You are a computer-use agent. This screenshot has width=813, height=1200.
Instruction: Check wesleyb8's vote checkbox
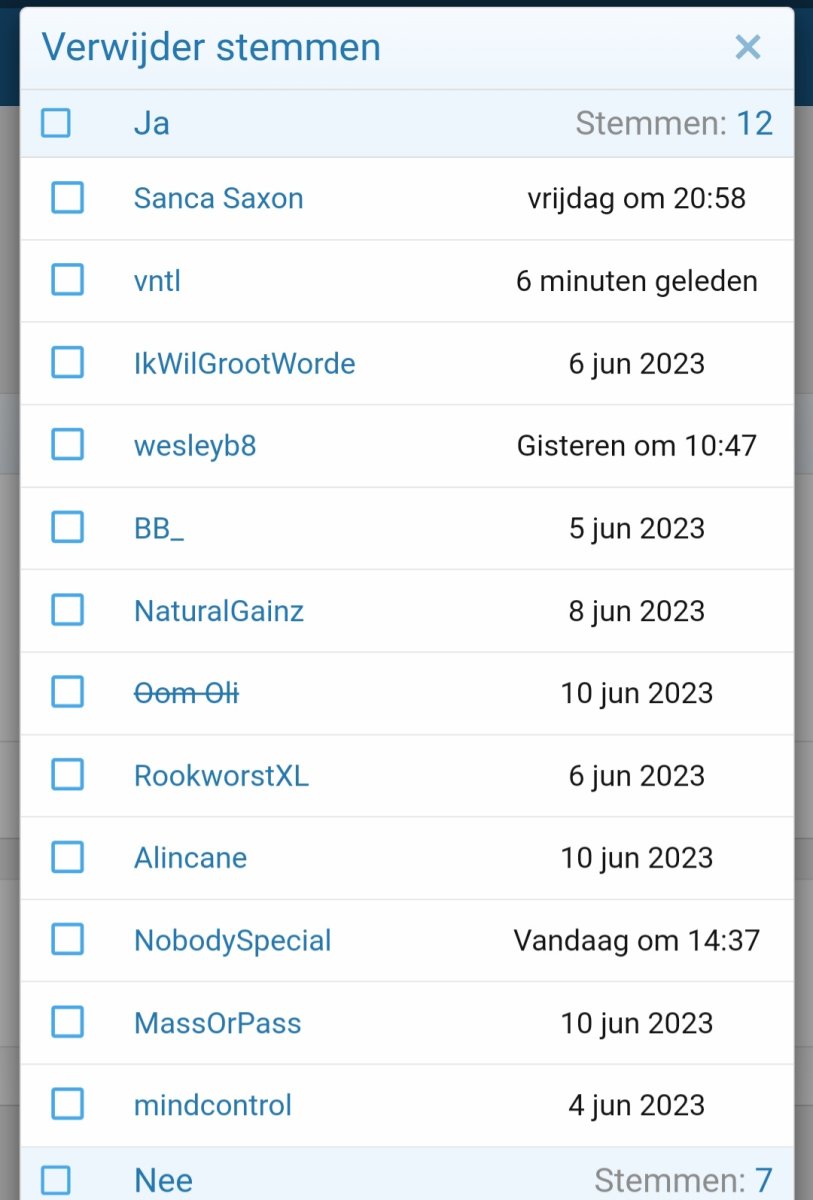pyautogui.click(x=67, y=445)
